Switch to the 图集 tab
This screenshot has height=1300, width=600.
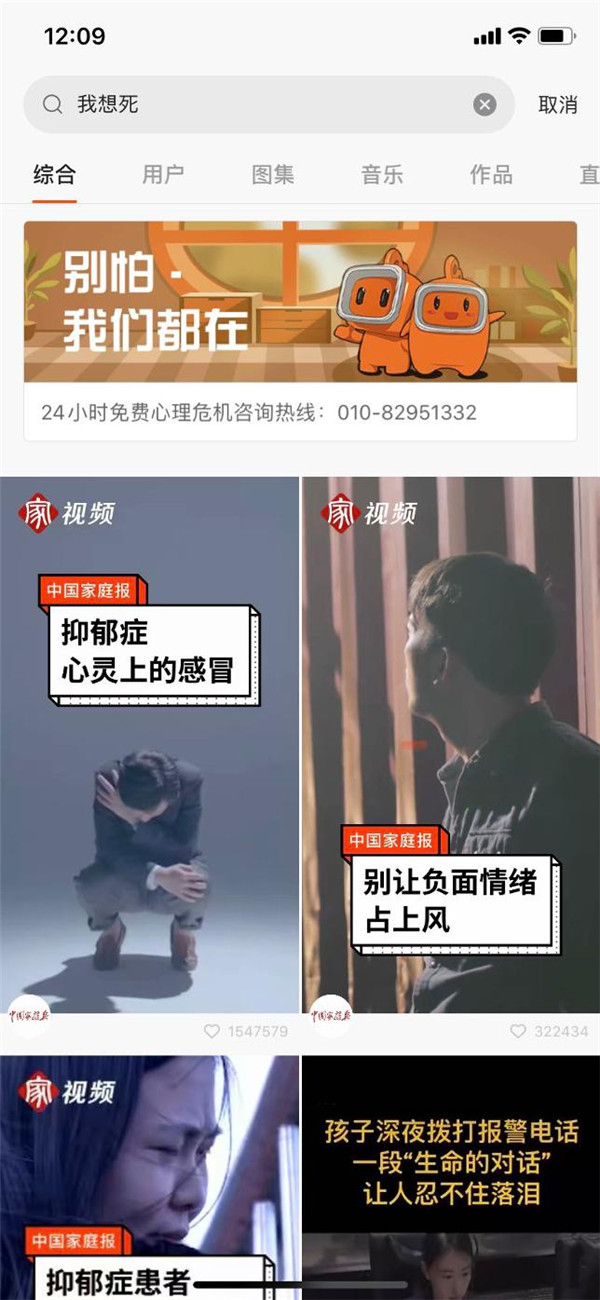click(272, 175)
